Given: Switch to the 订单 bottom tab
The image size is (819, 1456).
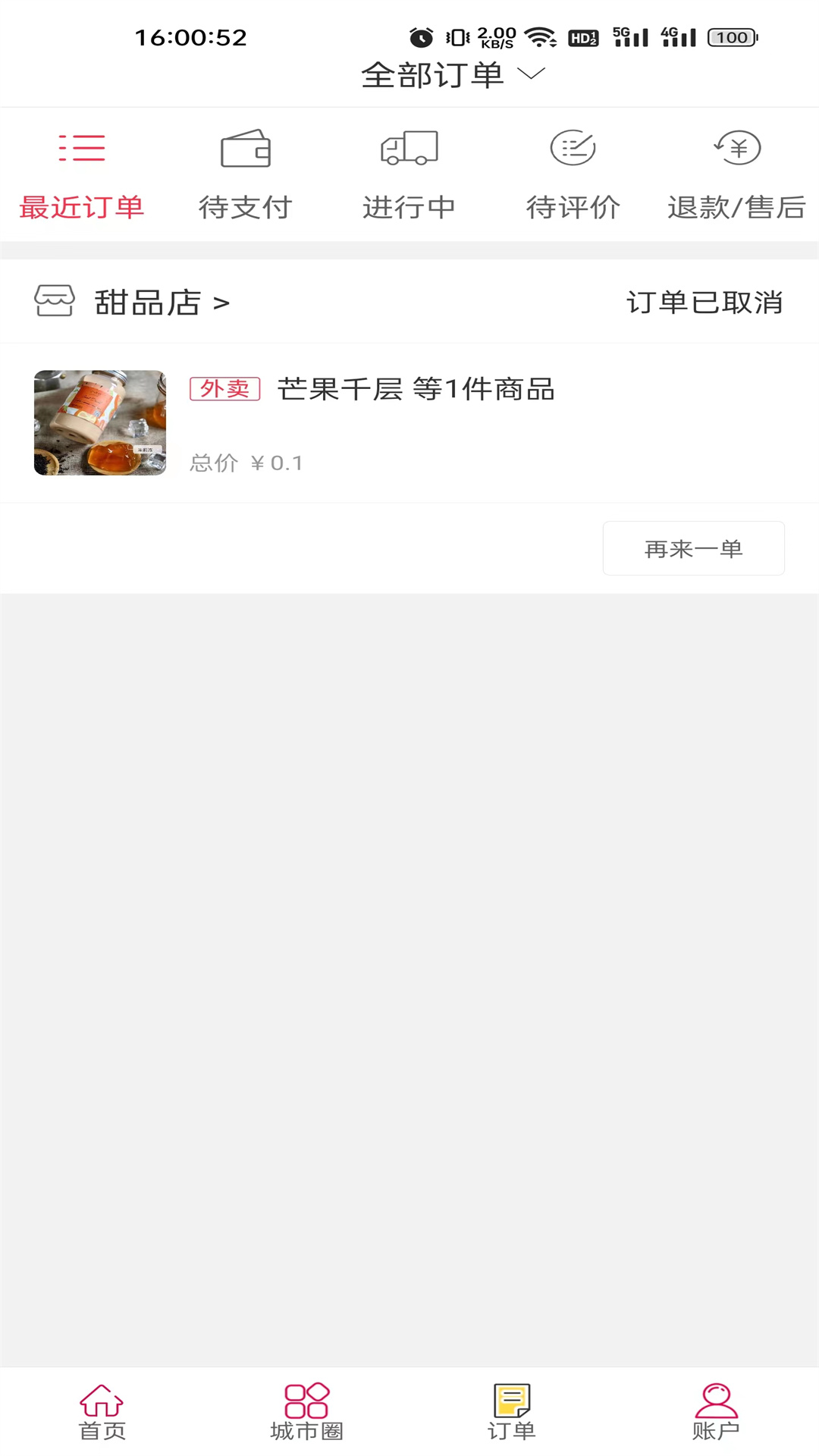Looking at the screenshot, I should point(512,1412).
